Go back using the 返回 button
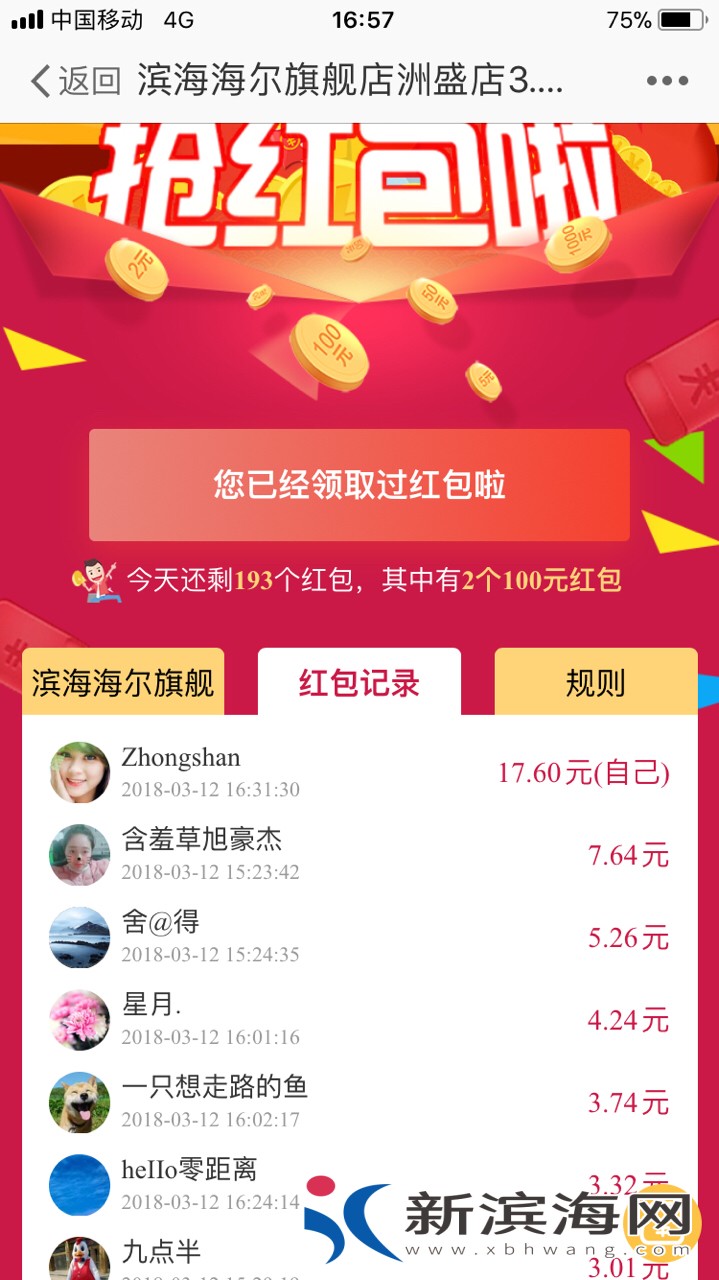Screen dimensions: 719x1280 point(75,81)
